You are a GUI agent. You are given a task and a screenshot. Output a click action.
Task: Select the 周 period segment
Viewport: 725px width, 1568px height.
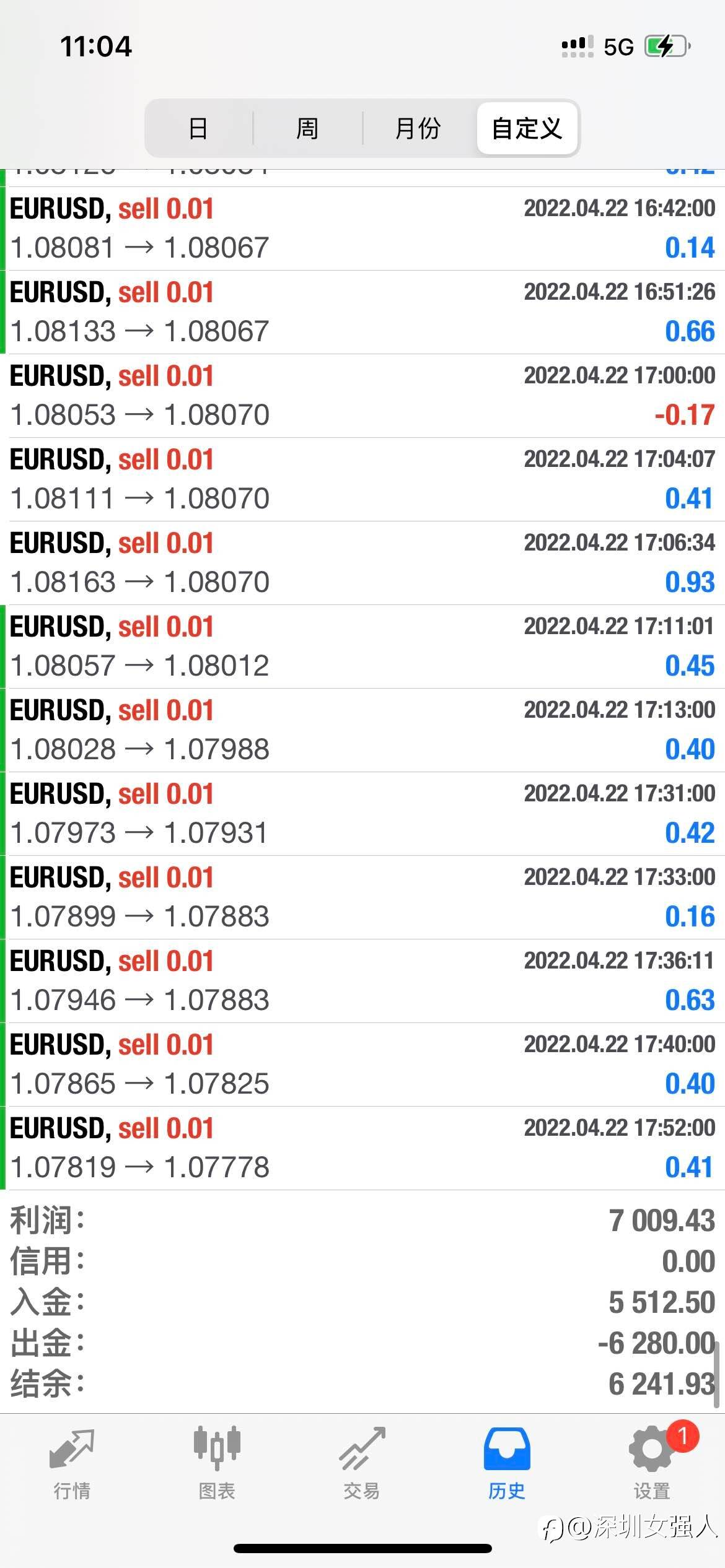coord(307,128)
